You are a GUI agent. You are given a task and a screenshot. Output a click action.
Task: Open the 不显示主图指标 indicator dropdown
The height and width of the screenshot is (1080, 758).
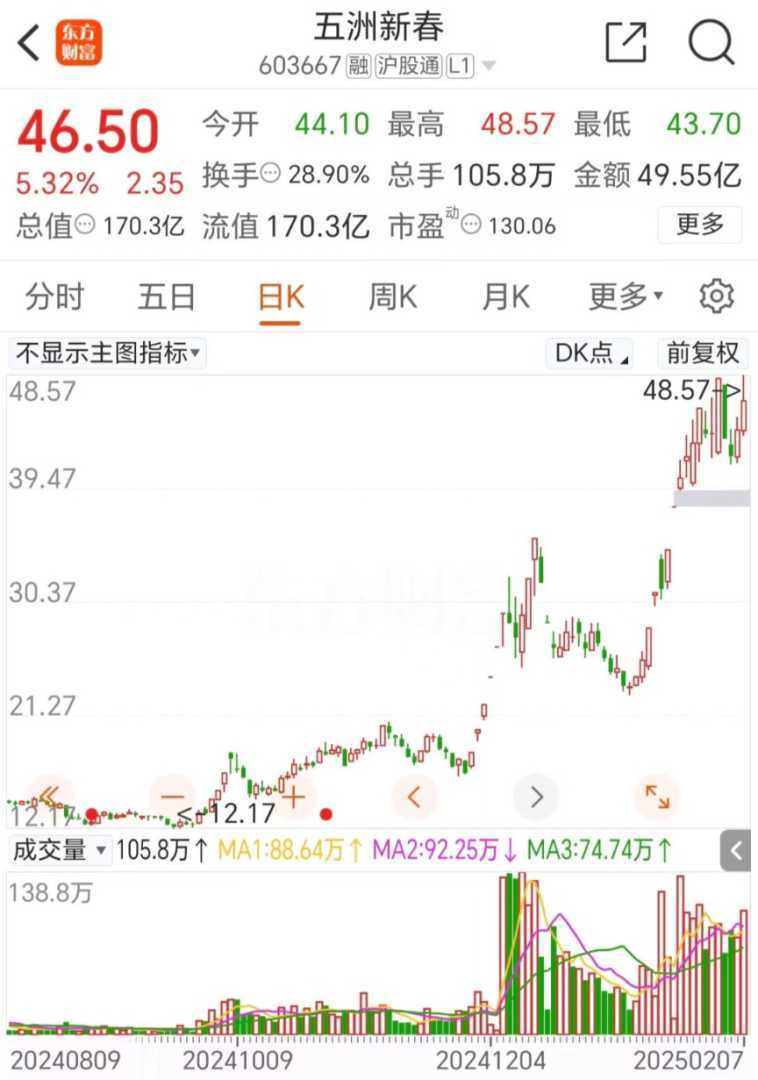(107, 353)
